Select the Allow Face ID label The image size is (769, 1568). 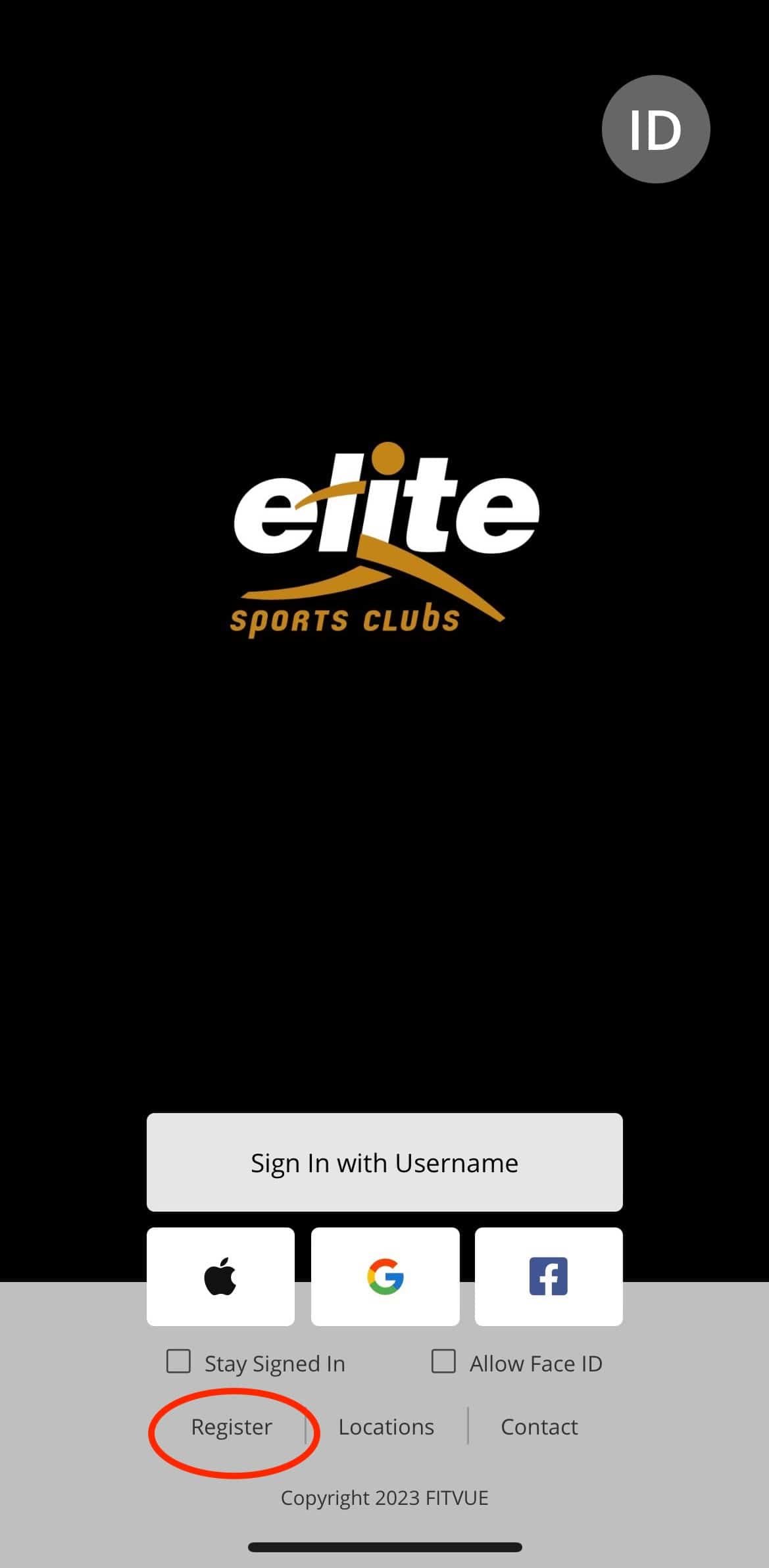point(535,1363)
